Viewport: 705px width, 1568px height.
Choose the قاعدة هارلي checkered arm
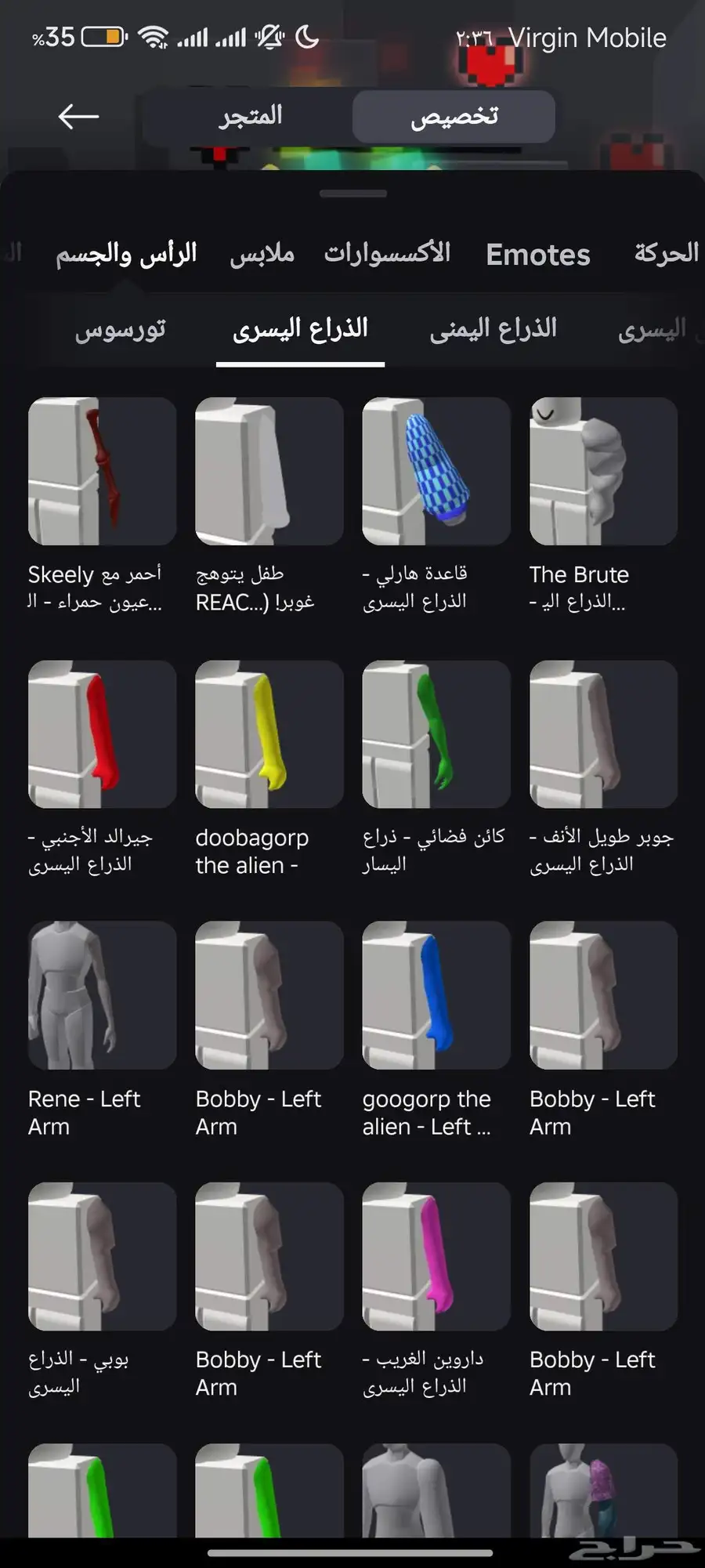[x=436, y=471]
